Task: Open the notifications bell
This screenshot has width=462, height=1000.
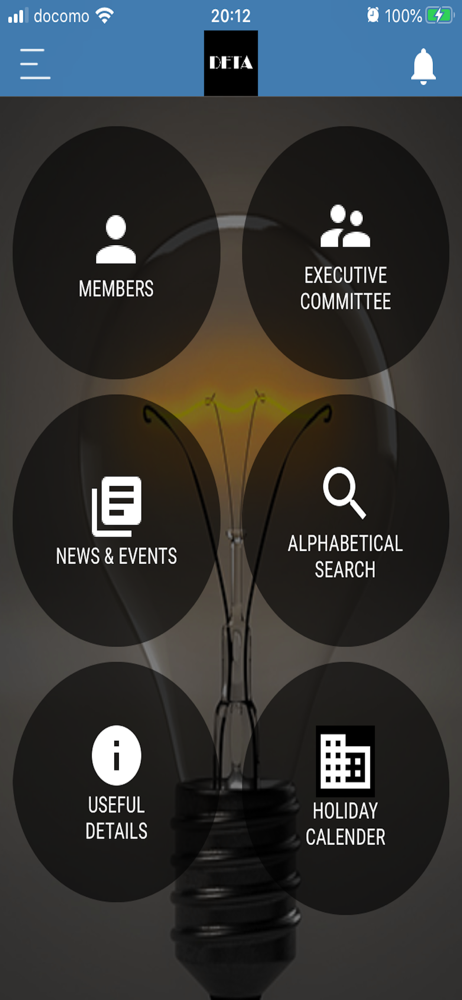Action: [x=423, y=66]
